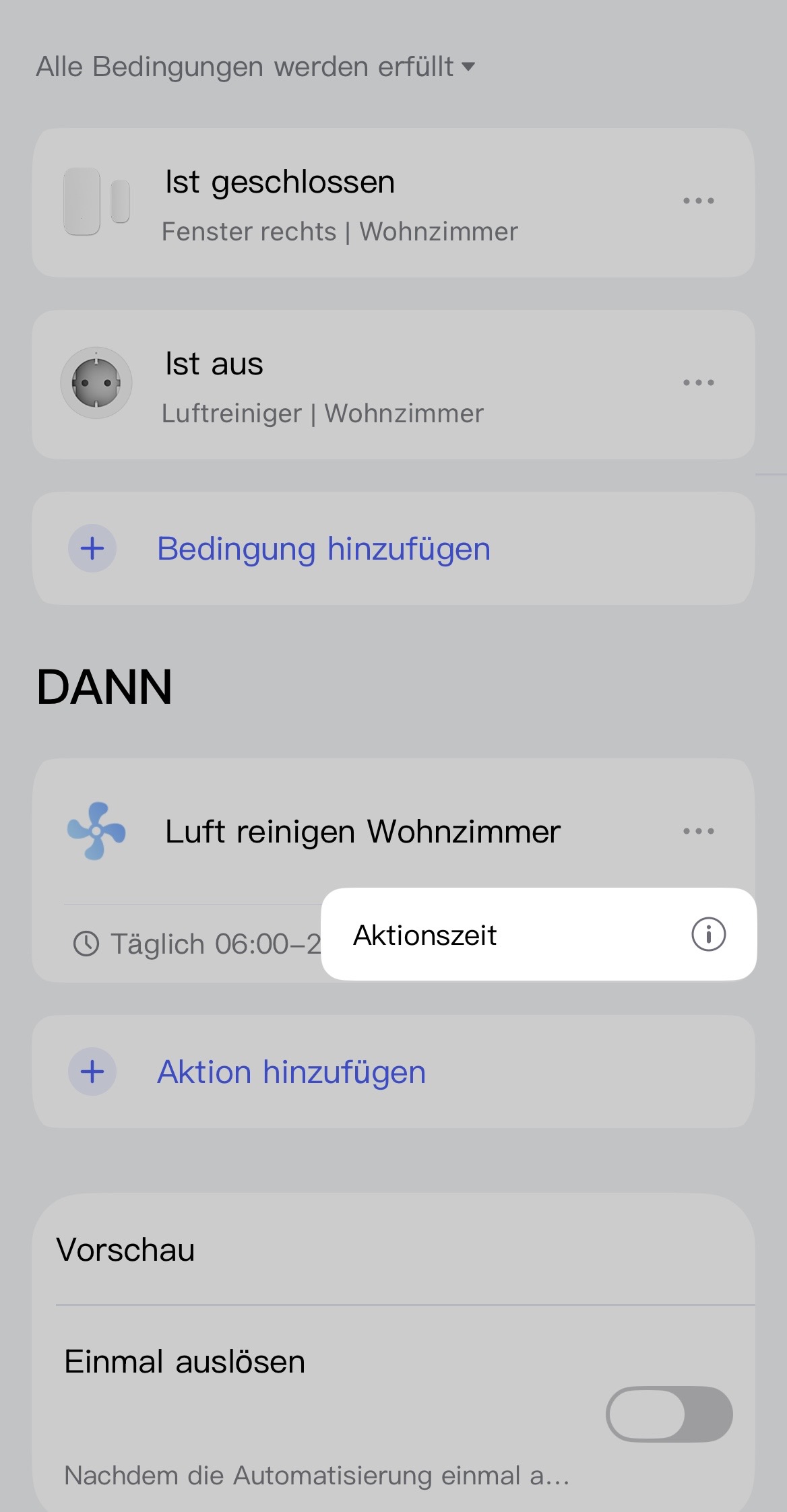Select Aktionszeit in the popup menu
The height and width of the screenshot is (1512, 787).
point(425,935)
